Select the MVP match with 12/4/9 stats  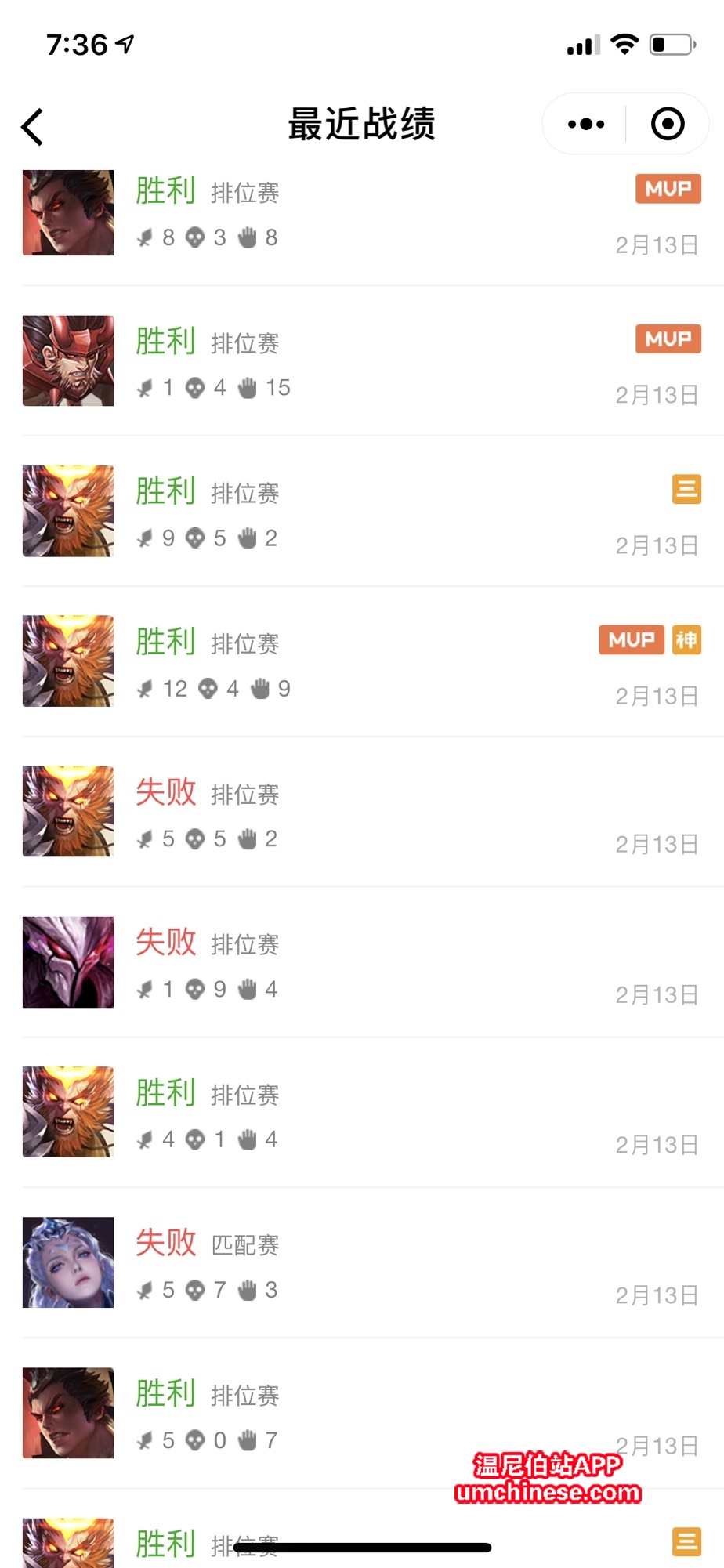tap(360, 663)
